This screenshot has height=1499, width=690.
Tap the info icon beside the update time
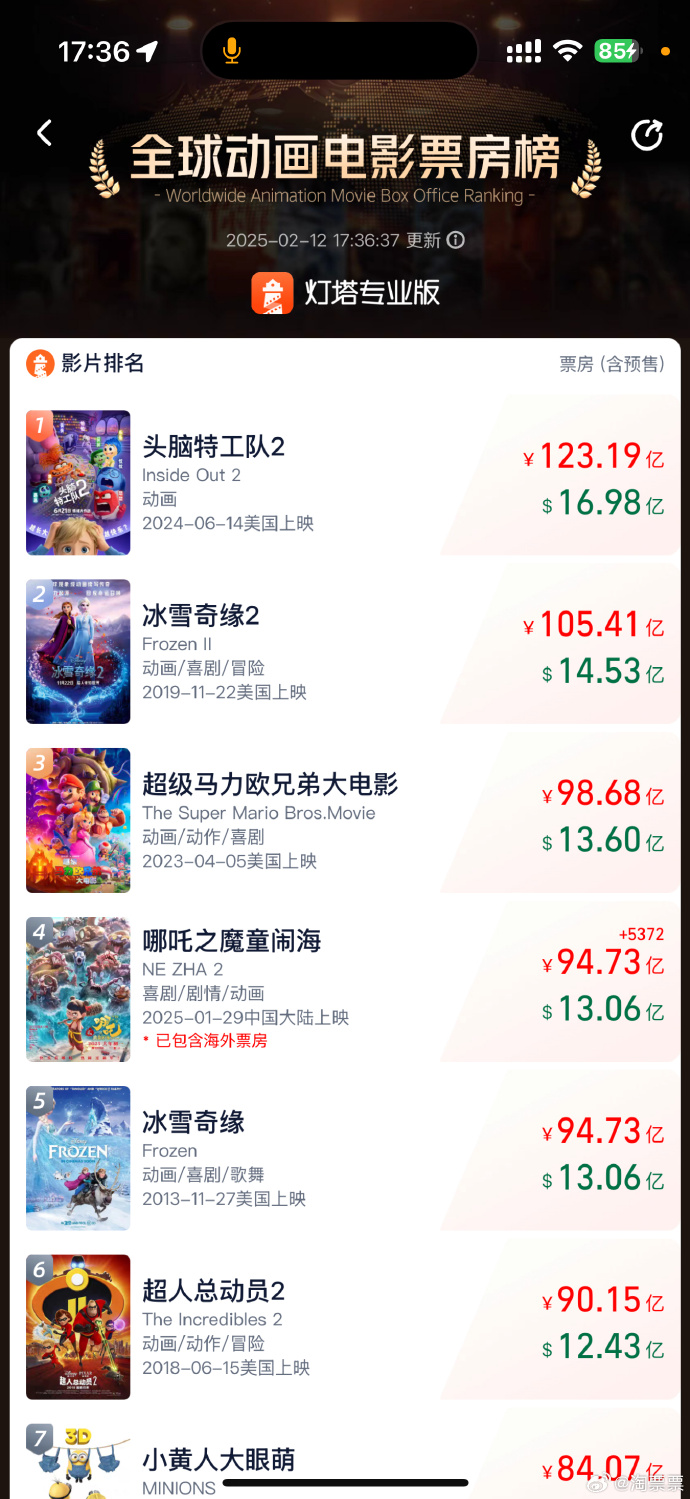pyautogui.click(x=456, y=240)
